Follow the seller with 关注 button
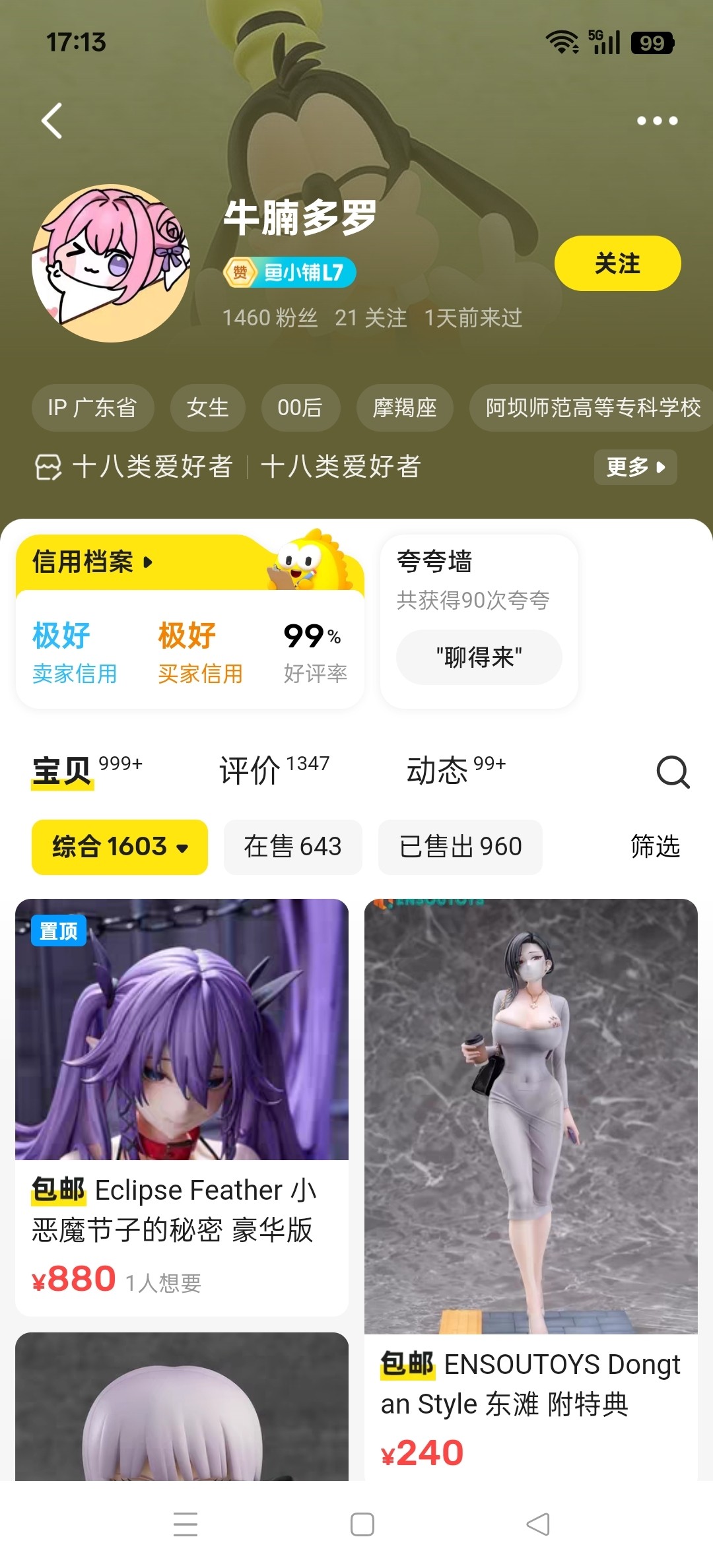The height and width of the screenshot is (1568, 713). [x=617, y=263]
